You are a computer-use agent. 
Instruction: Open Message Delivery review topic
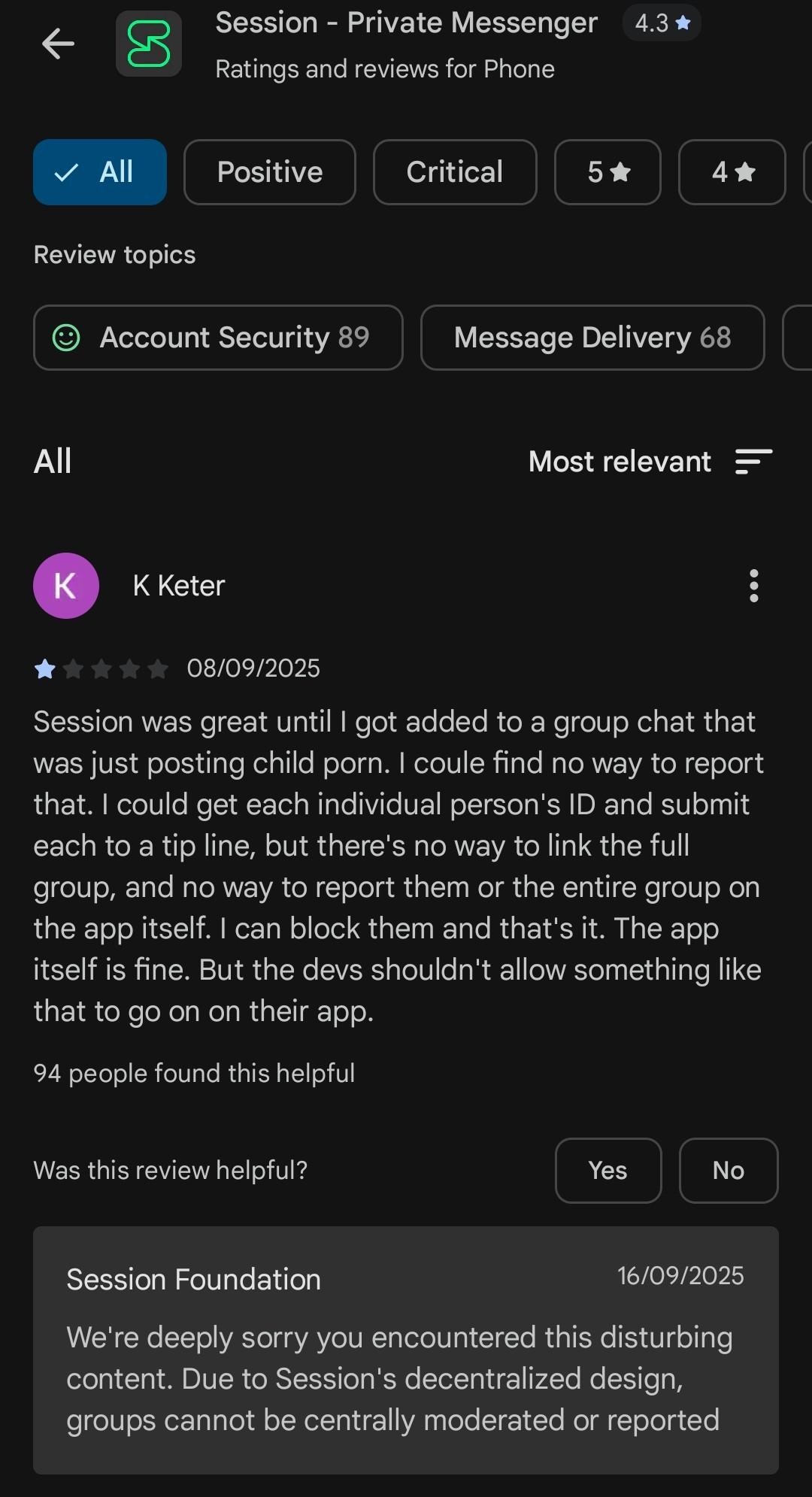click(592, 338)
